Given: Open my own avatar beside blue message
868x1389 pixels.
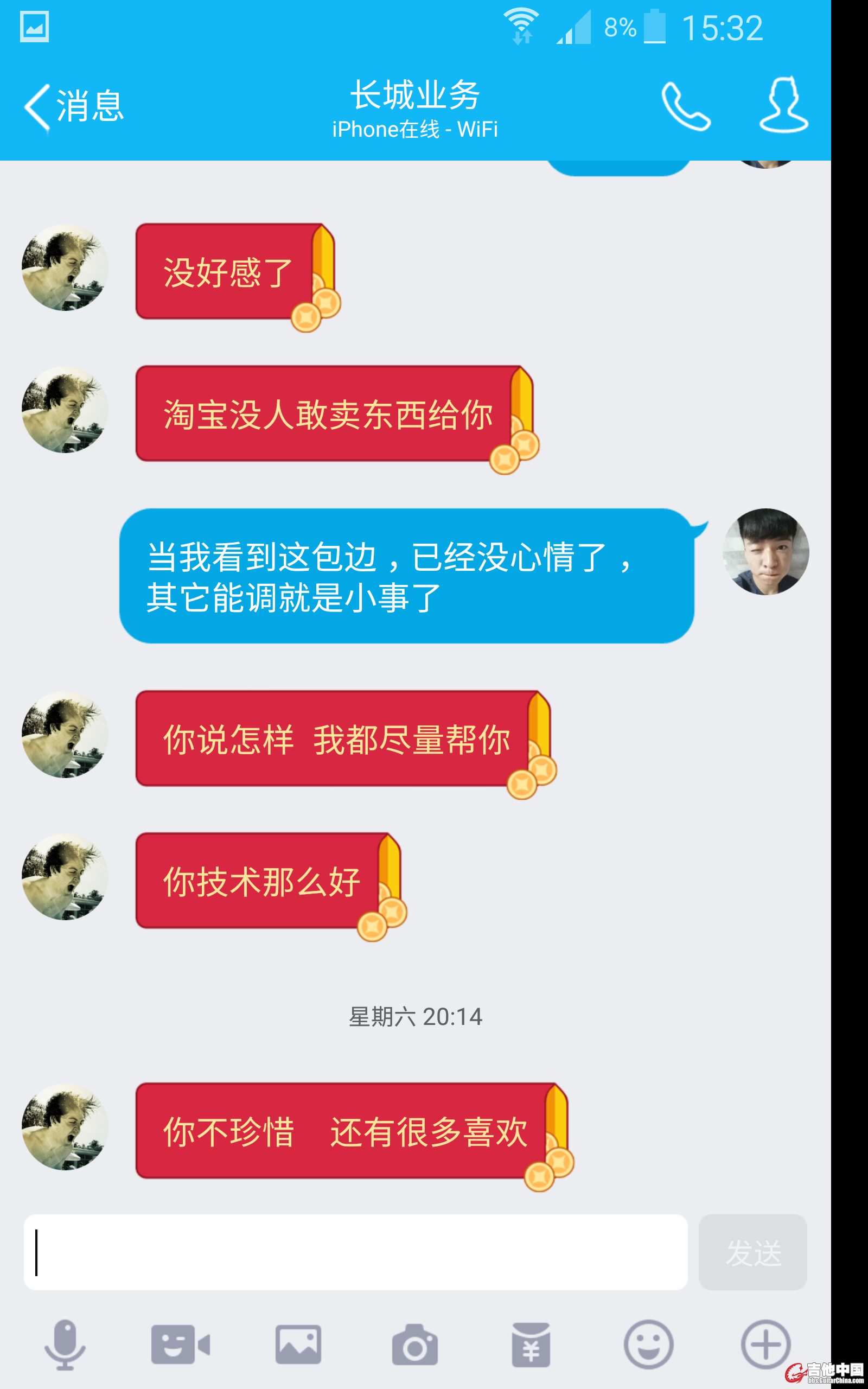Looking at the screenshot, I should 765,552.
